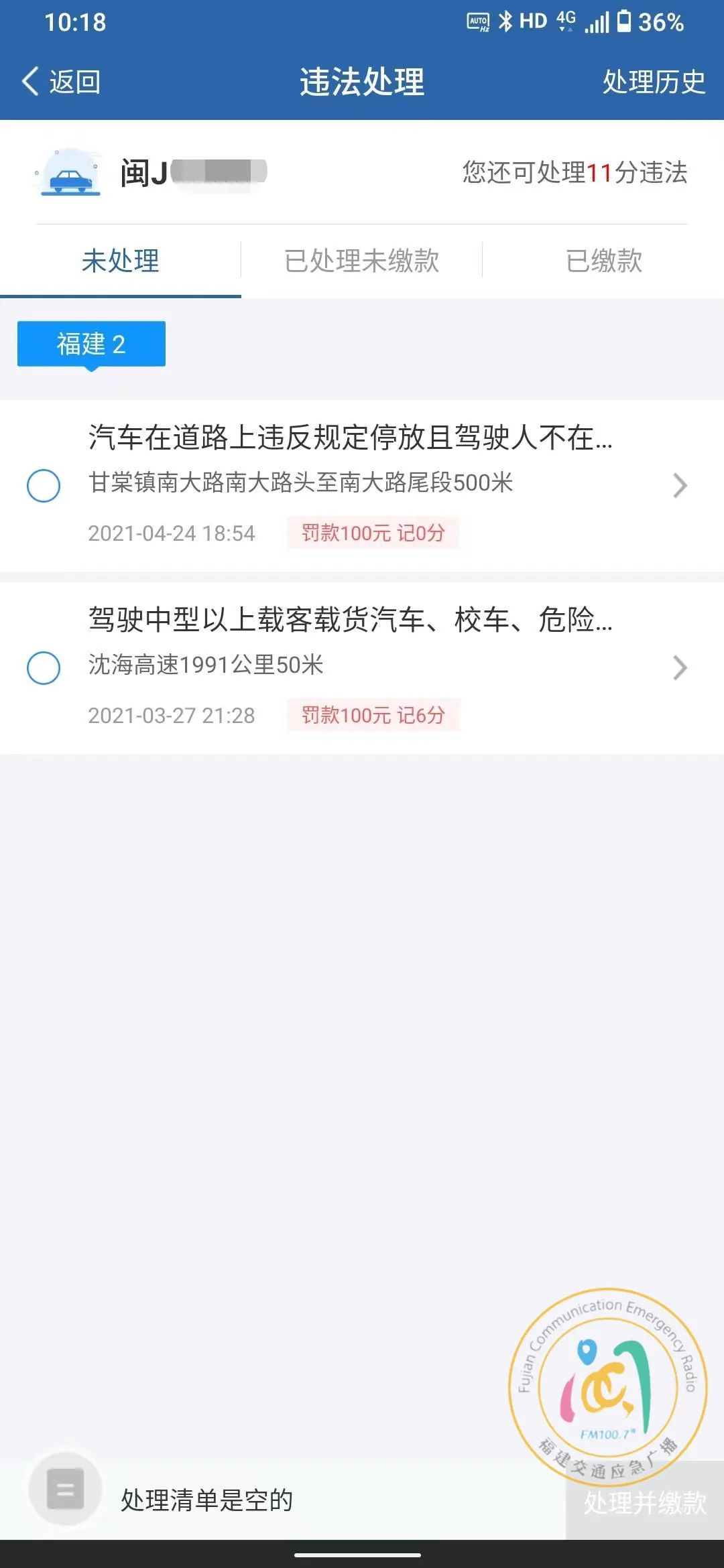This screenshot has width=724, height=1568.
Task: Select the circle for the 沈海高速 violation
Action: pos(44,667)
